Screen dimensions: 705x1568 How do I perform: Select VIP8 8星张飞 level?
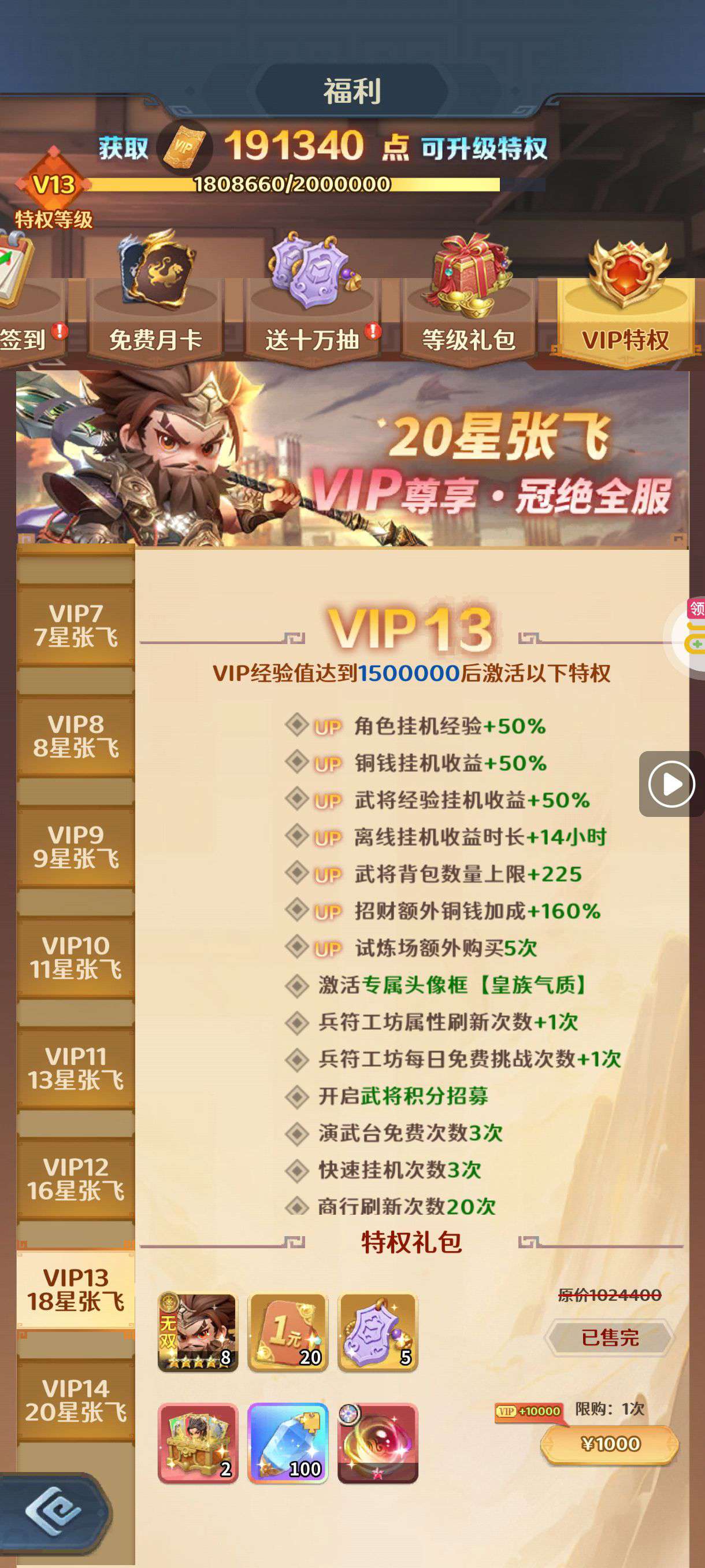pos(76,736)
